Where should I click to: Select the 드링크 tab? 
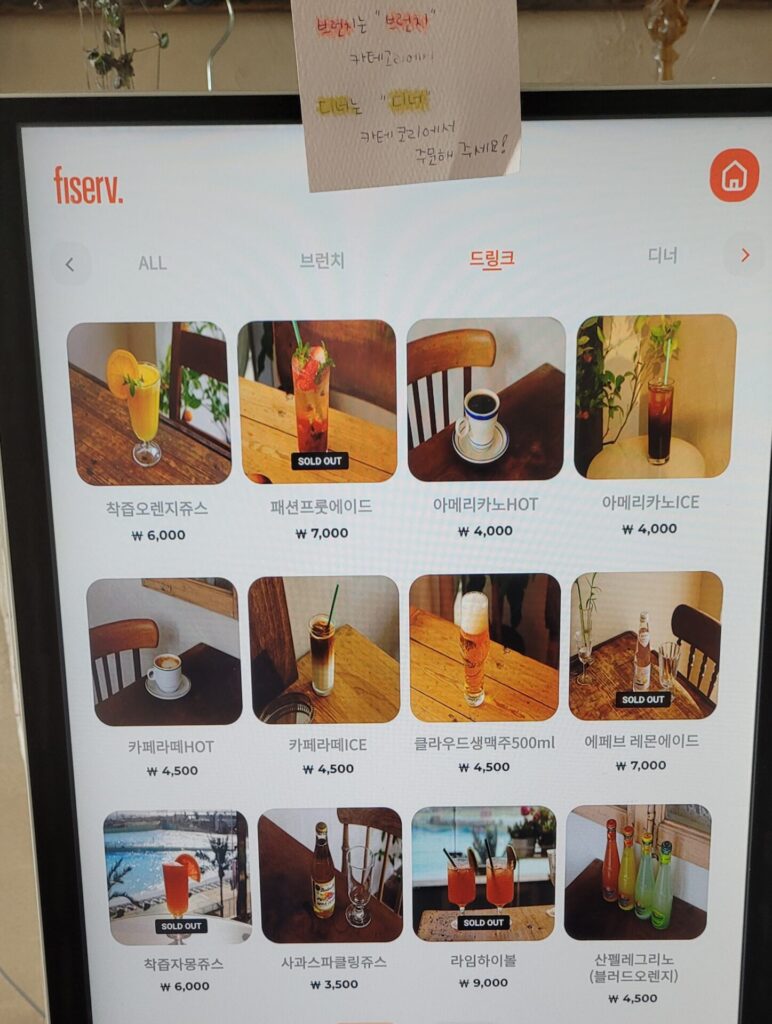coord(492,258)
